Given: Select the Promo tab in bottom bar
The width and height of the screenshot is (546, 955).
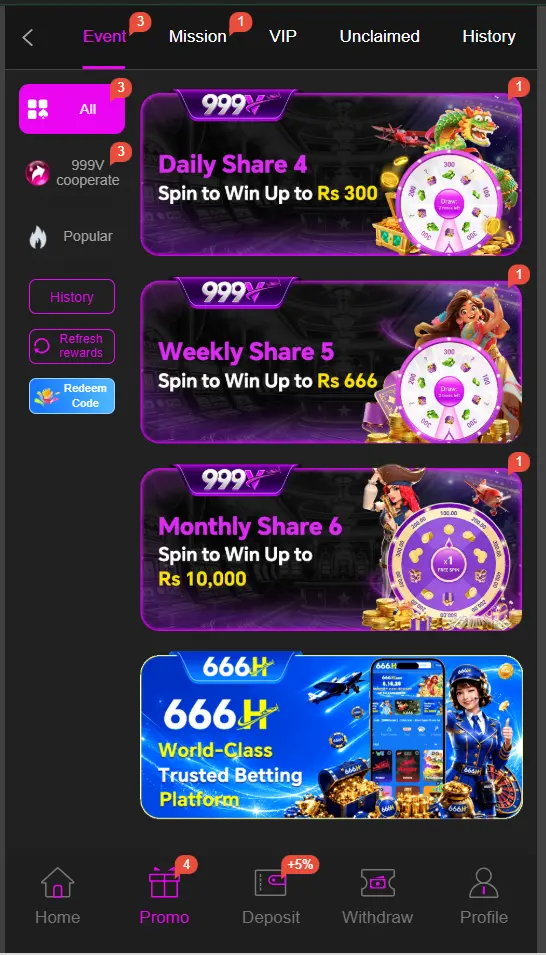Looking at the screenshot, I should point(165,895).
